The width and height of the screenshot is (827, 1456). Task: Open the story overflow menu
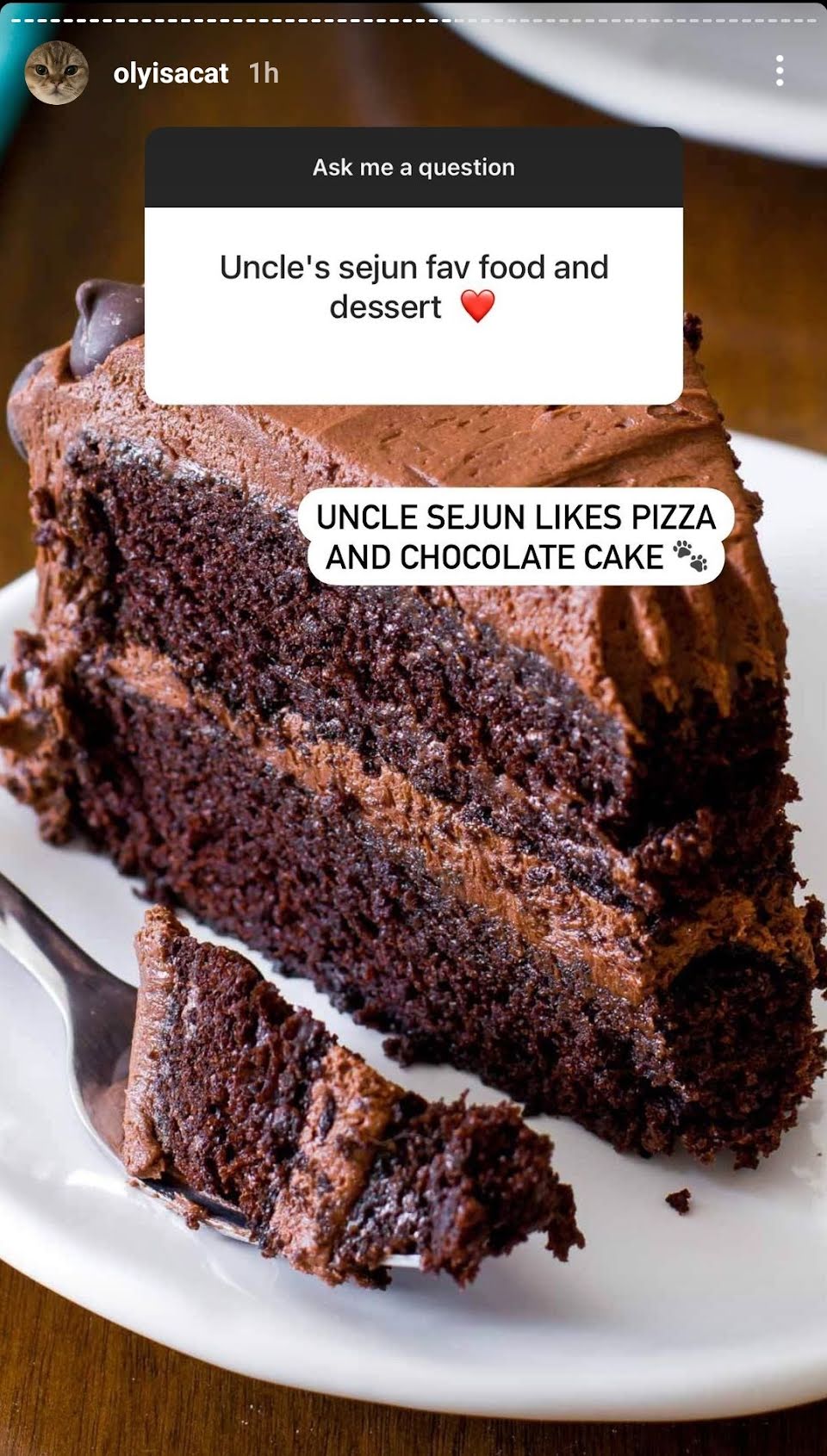(x=779, y=71)
